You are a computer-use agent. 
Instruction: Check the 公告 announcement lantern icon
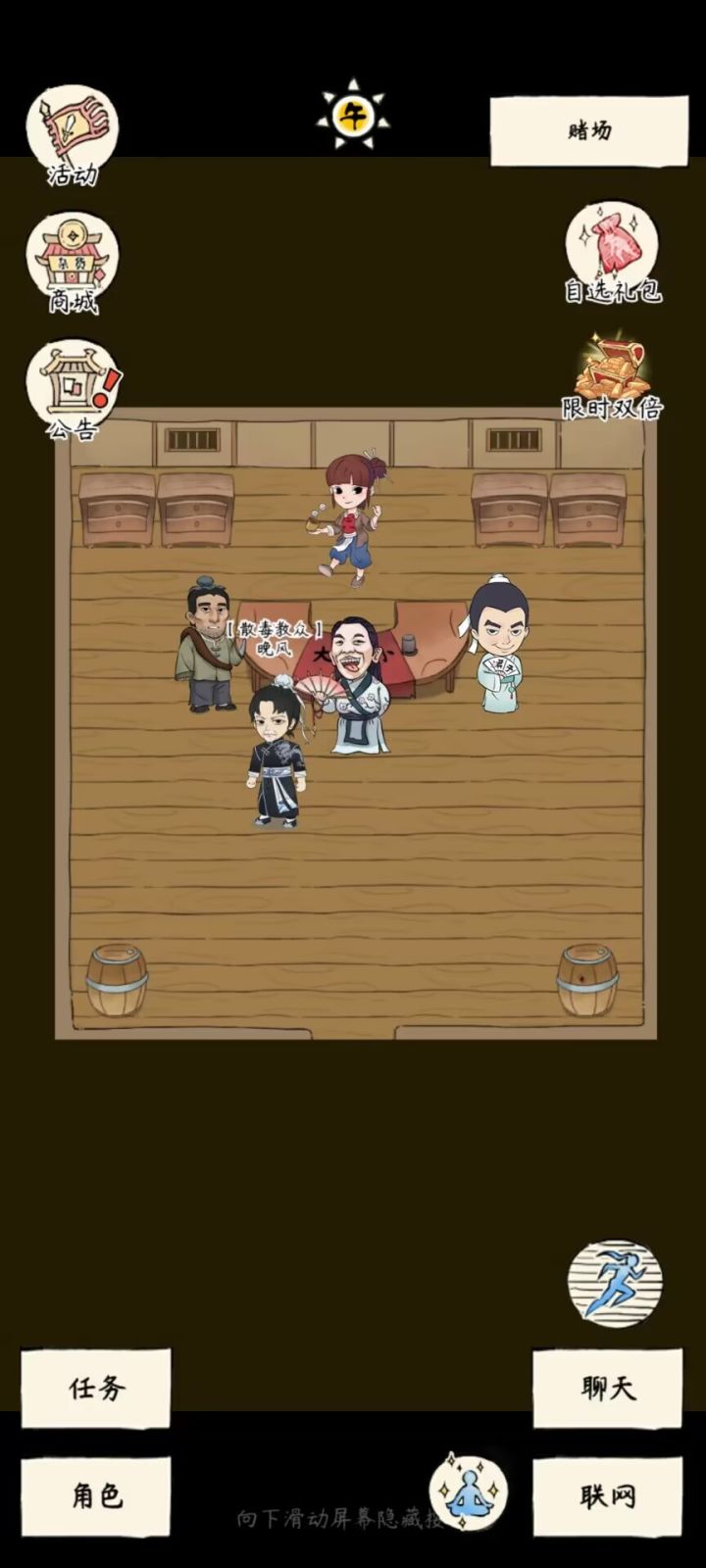pos(69,387)
